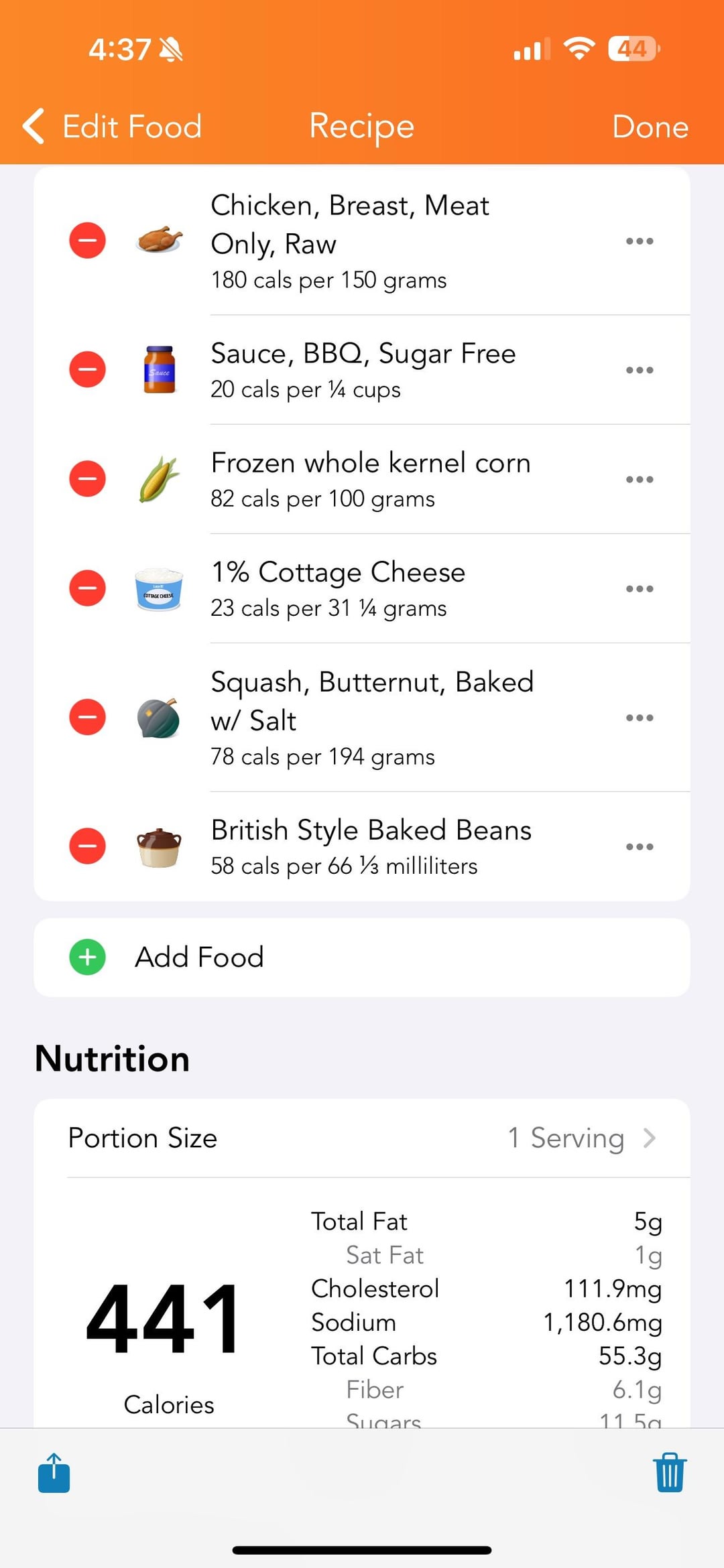Add Food to this recipe
This screenshot has height=1568, width=724.
199,957
